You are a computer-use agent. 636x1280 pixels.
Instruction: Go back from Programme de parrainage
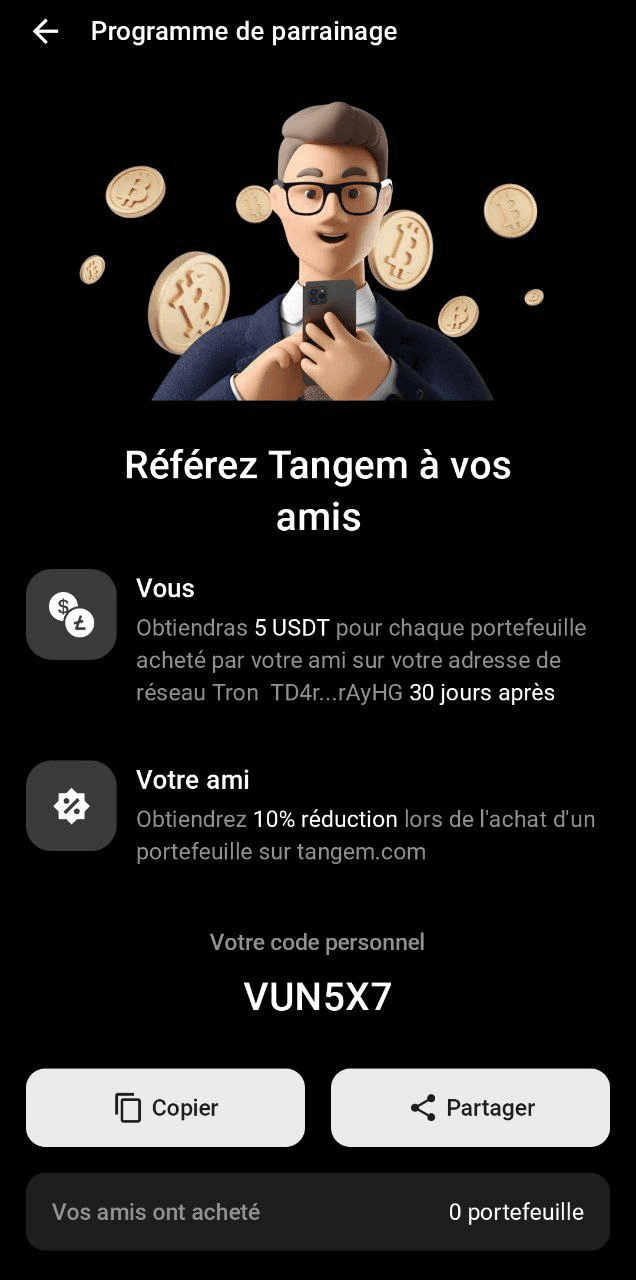pyautogui.click(x=45, y=32)
